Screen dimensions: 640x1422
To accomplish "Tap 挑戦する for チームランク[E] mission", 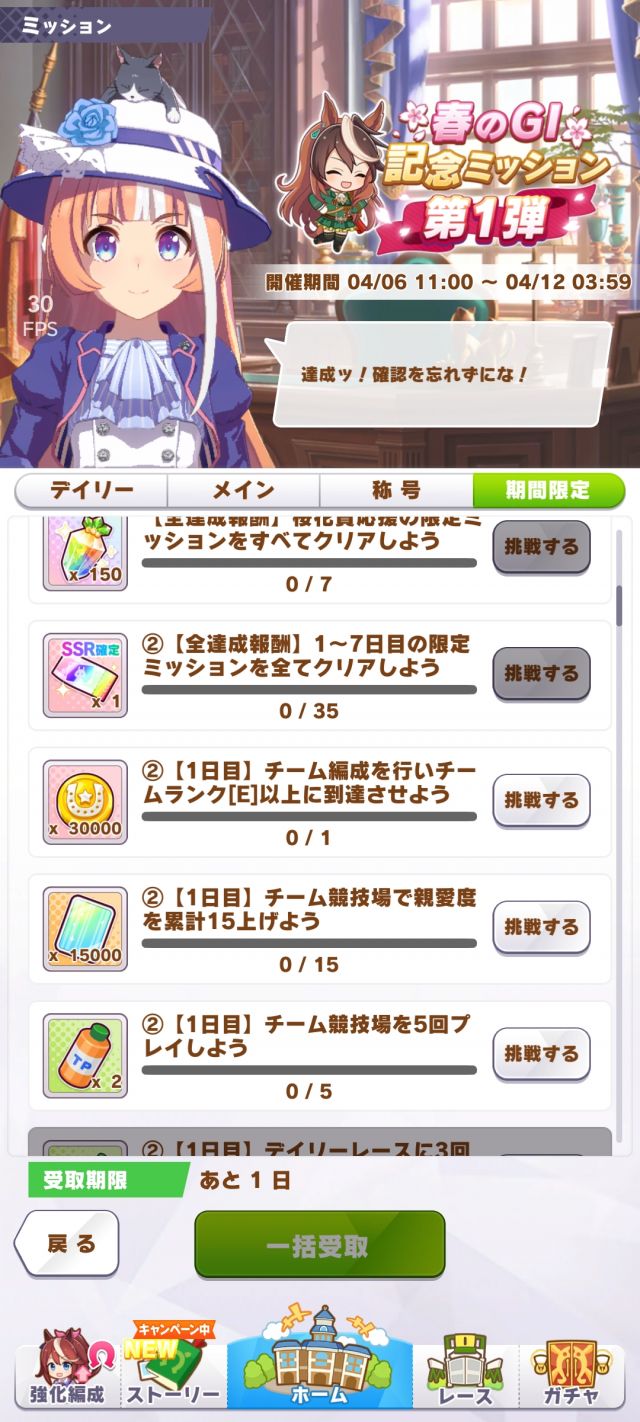I will (541, 800).
